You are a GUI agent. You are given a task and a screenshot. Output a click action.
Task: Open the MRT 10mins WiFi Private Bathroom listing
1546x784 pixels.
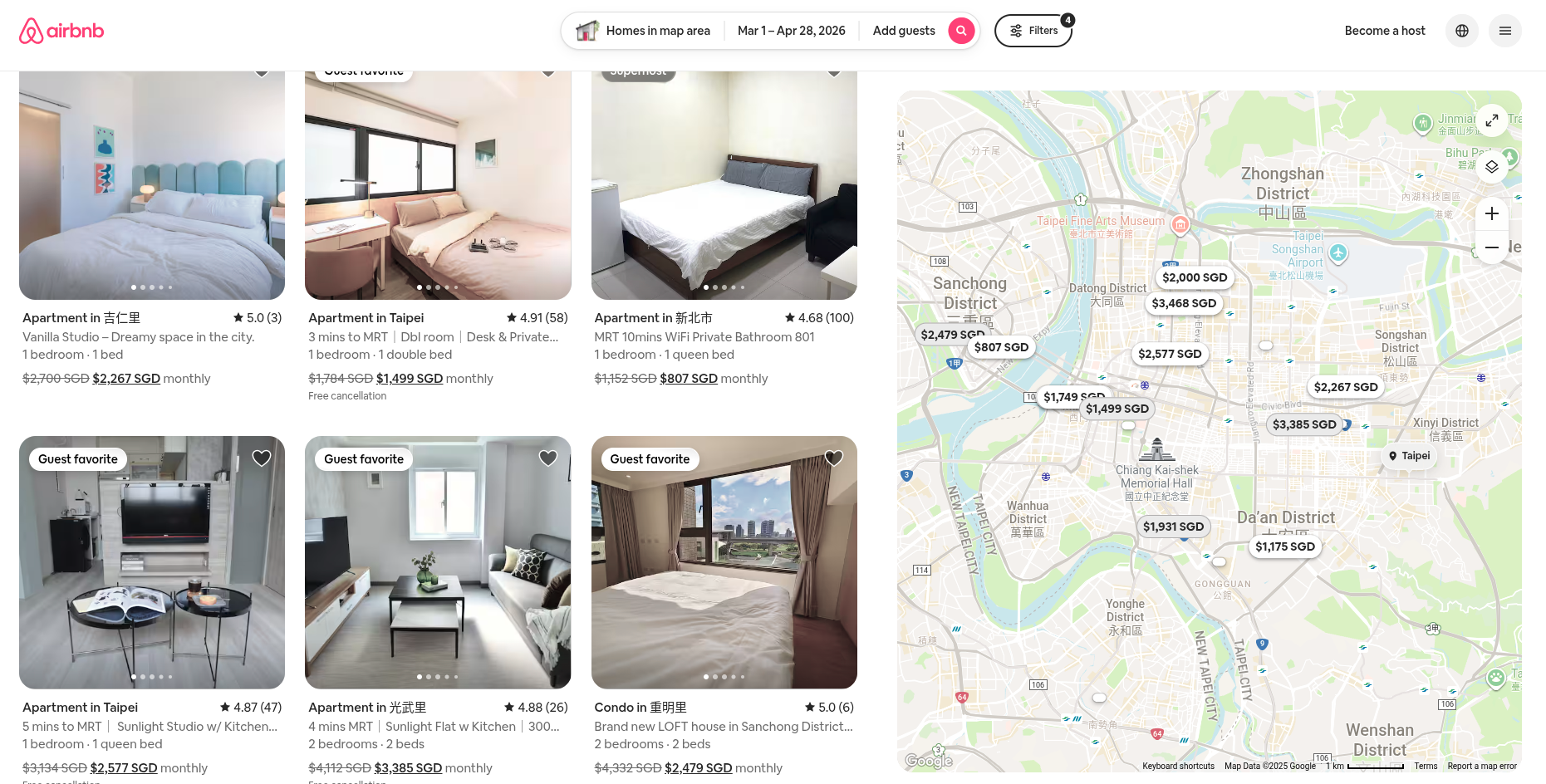coord(724,187)
